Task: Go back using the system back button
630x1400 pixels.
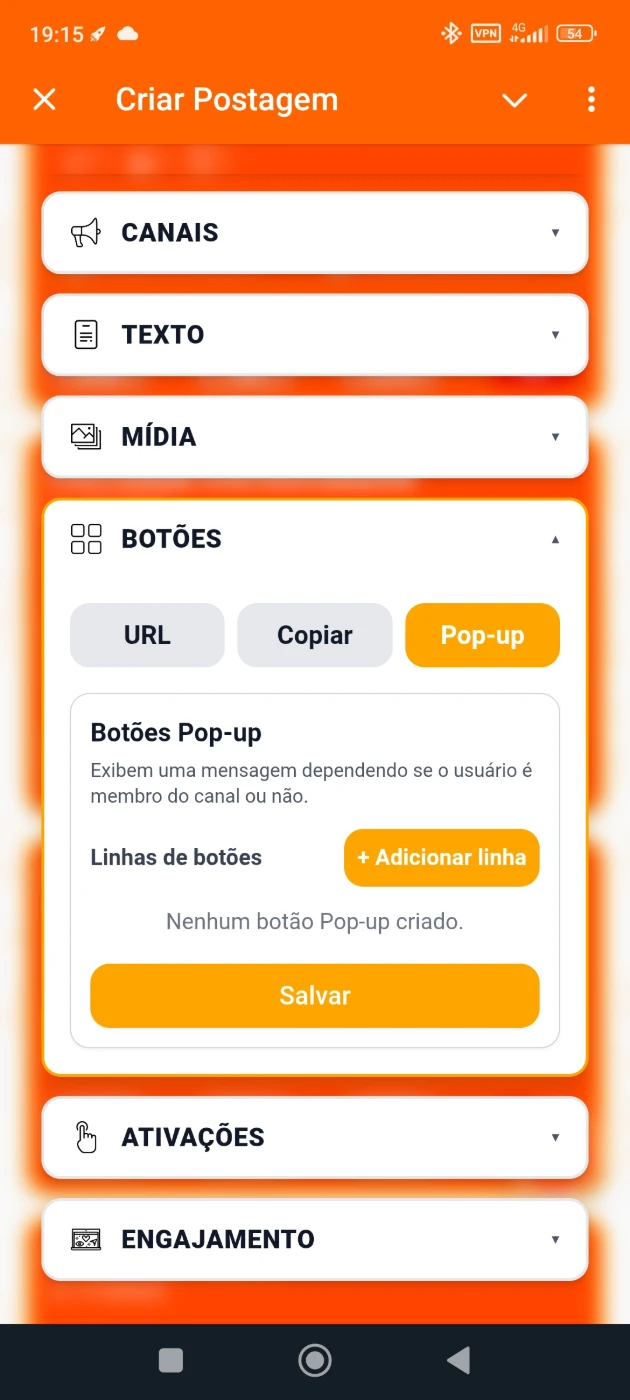Action: coord(458,1360)
